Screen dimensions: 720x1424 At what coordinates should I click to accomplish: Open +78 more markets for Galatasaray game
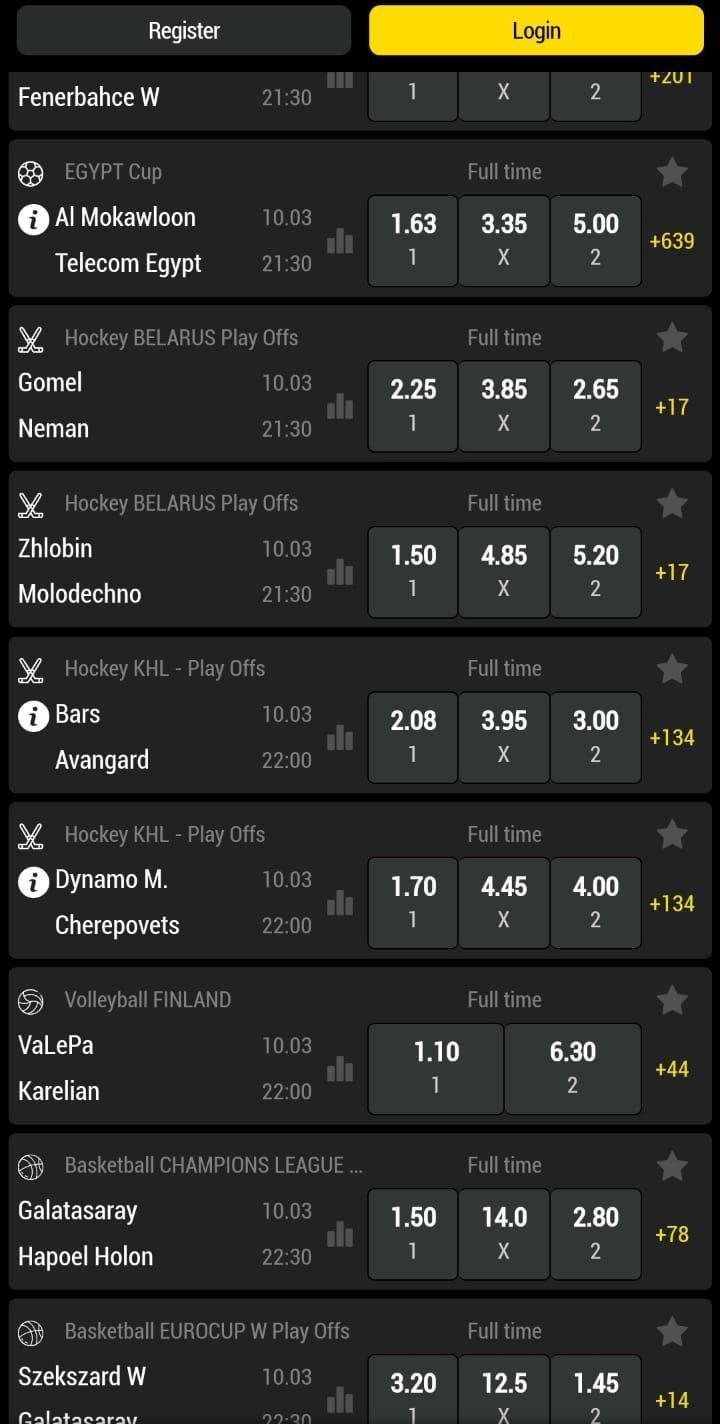click(x=672, y=1235)
